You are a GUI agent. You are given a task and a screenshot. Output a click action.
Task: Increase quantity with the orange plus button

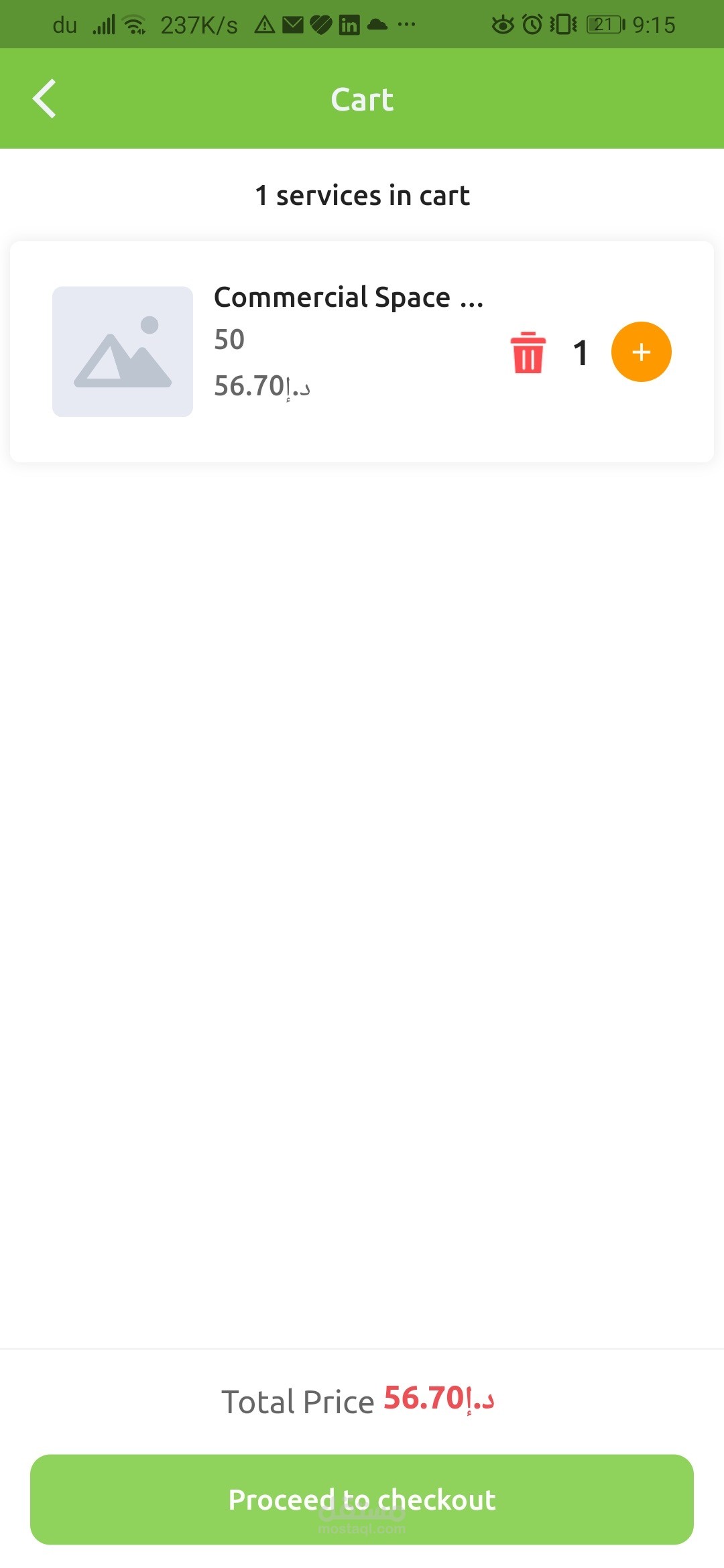[x=641, y=352]
